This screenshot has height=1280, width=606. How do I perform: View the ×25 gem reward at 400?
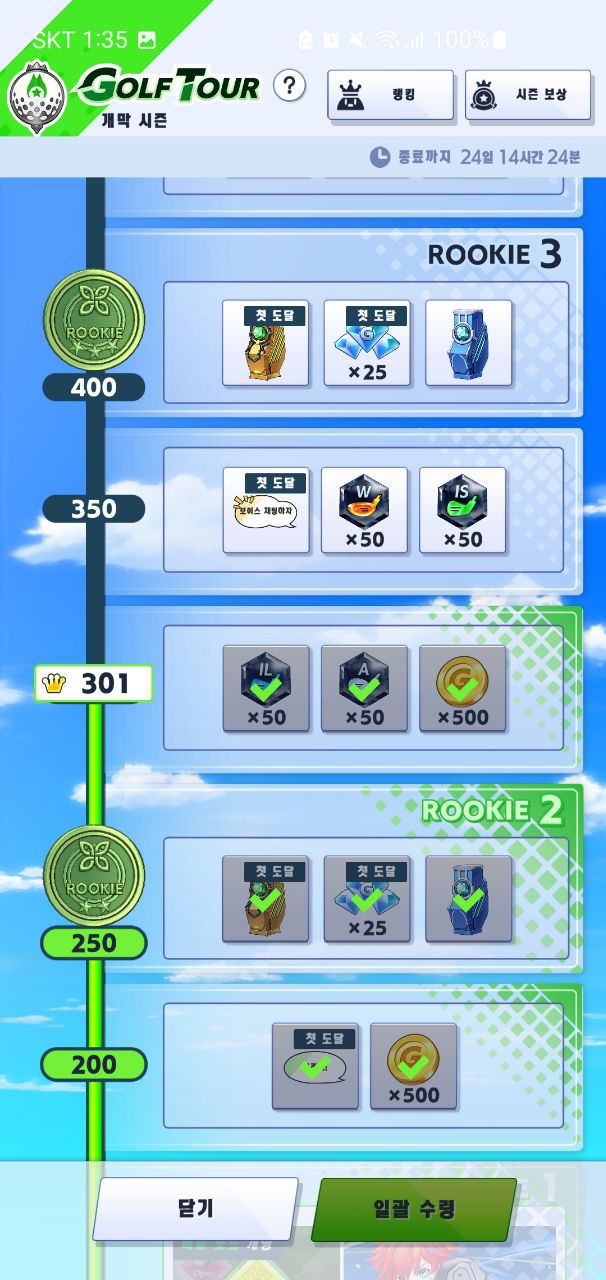click(367, 344)
